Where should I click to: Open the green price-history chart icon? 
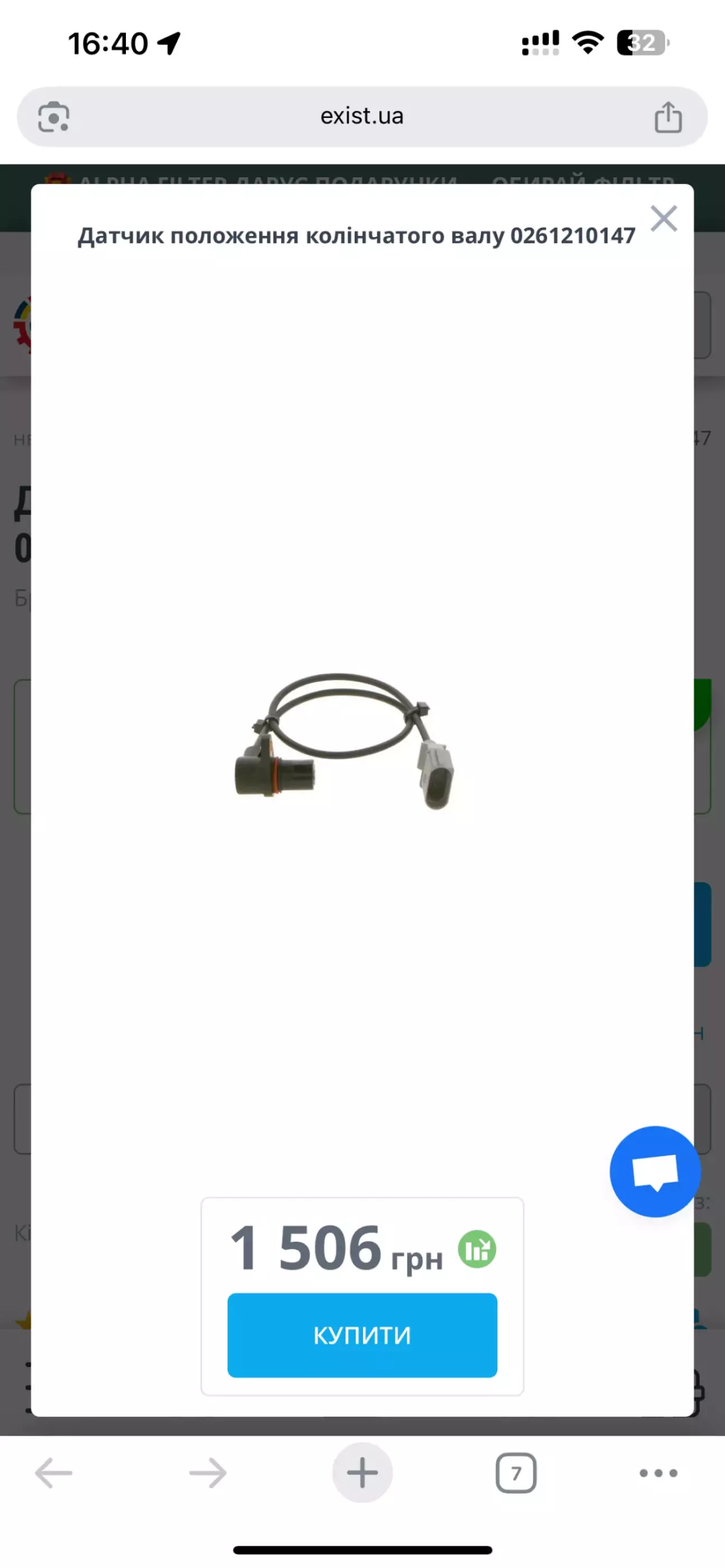pyautogui.click(x=477, y=1249)
